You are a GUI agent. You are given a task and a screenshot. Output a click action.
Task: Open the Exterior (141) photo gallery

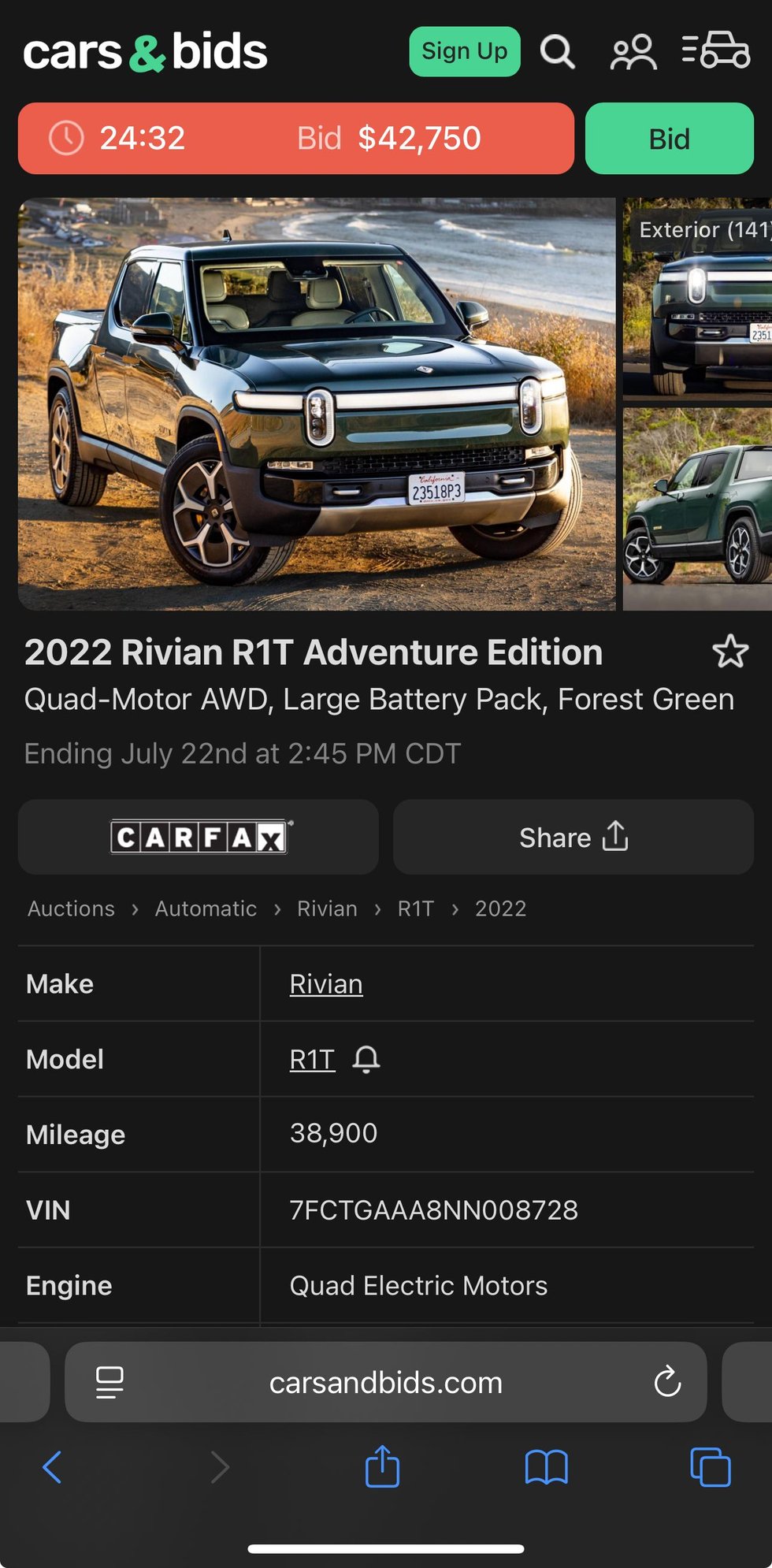tap(697, 295)
